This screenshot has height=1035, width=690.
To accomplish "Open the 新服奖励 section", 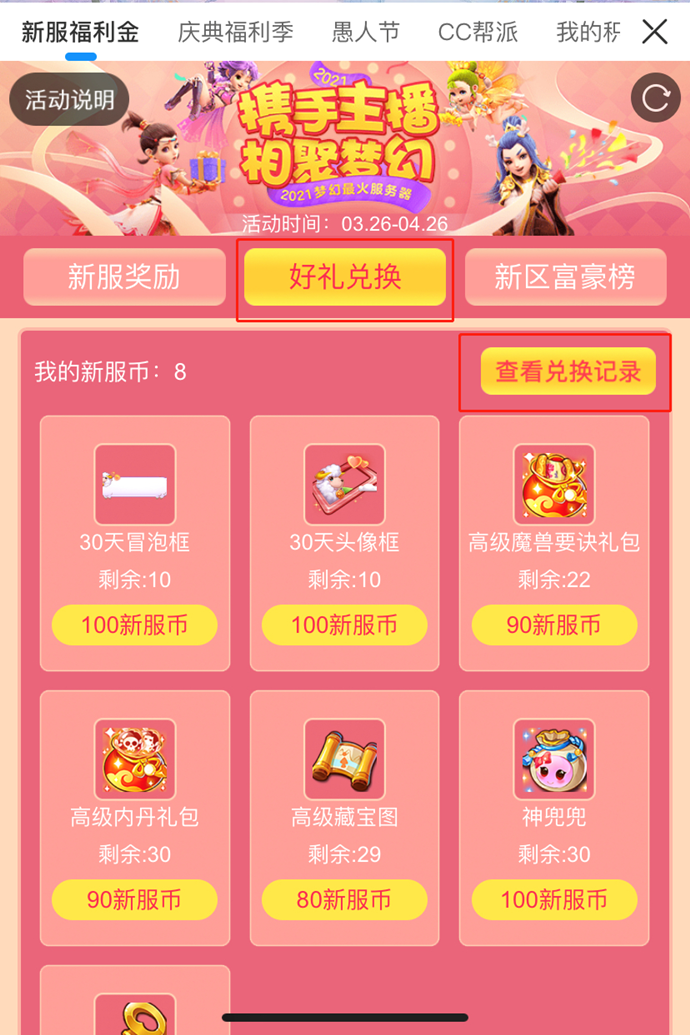I will pyautogui.click(x=124, y=277).
